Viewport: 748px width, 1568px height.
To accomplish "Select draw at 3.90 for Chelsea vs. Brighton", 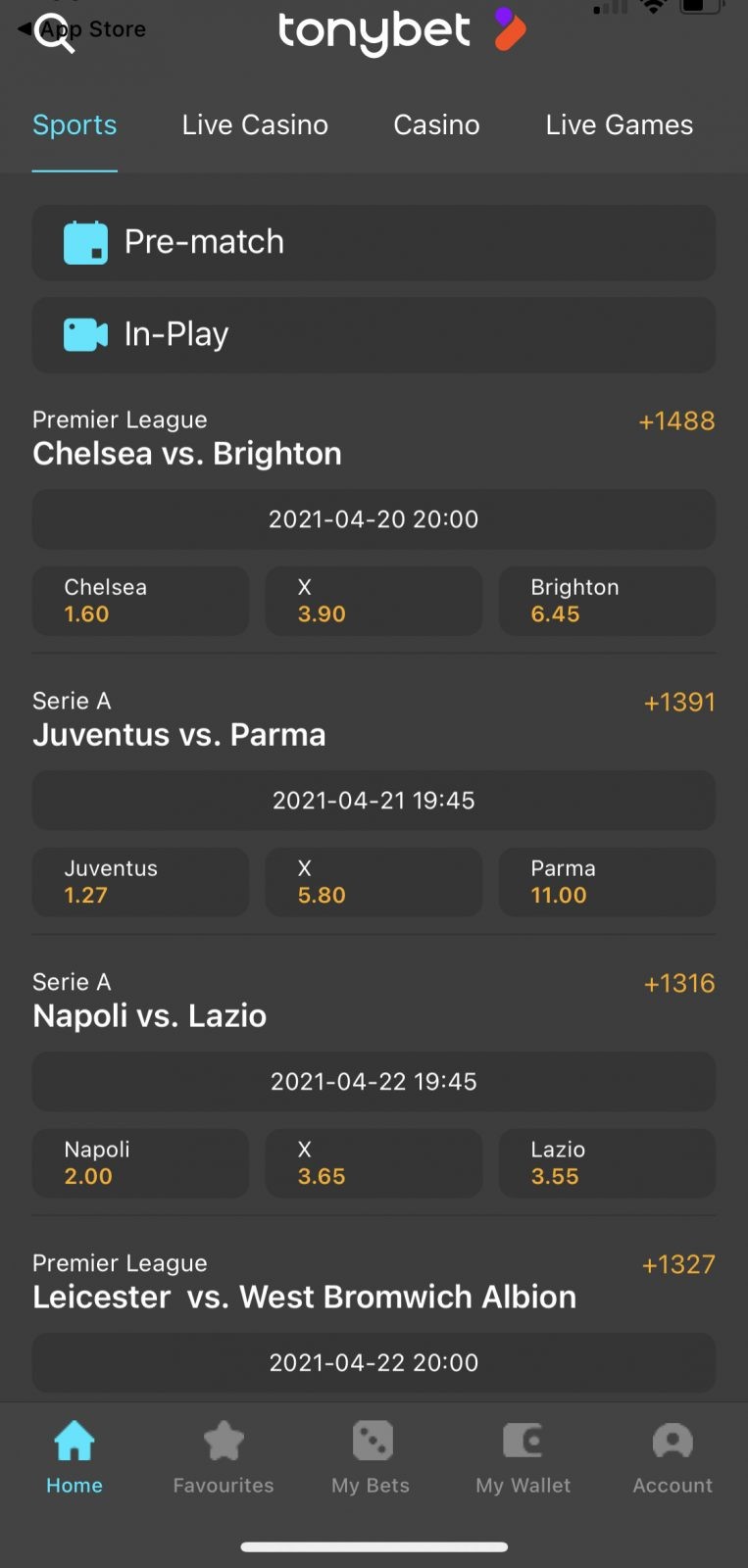I will point(374,601).
